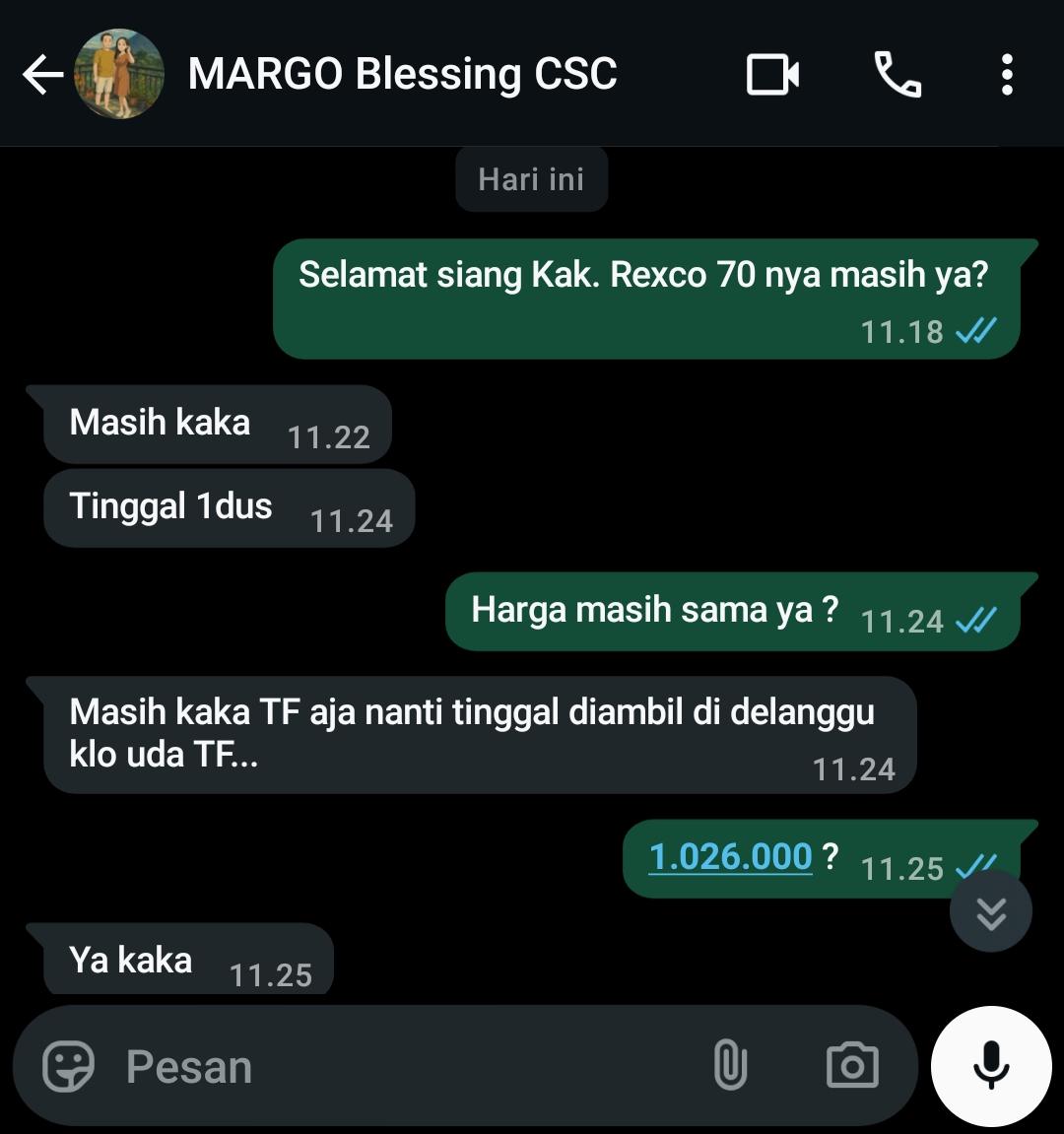Screen dimensions: 1064x1134
Task: Tap the 1.026.000 linked number
Action: [730, 856]
